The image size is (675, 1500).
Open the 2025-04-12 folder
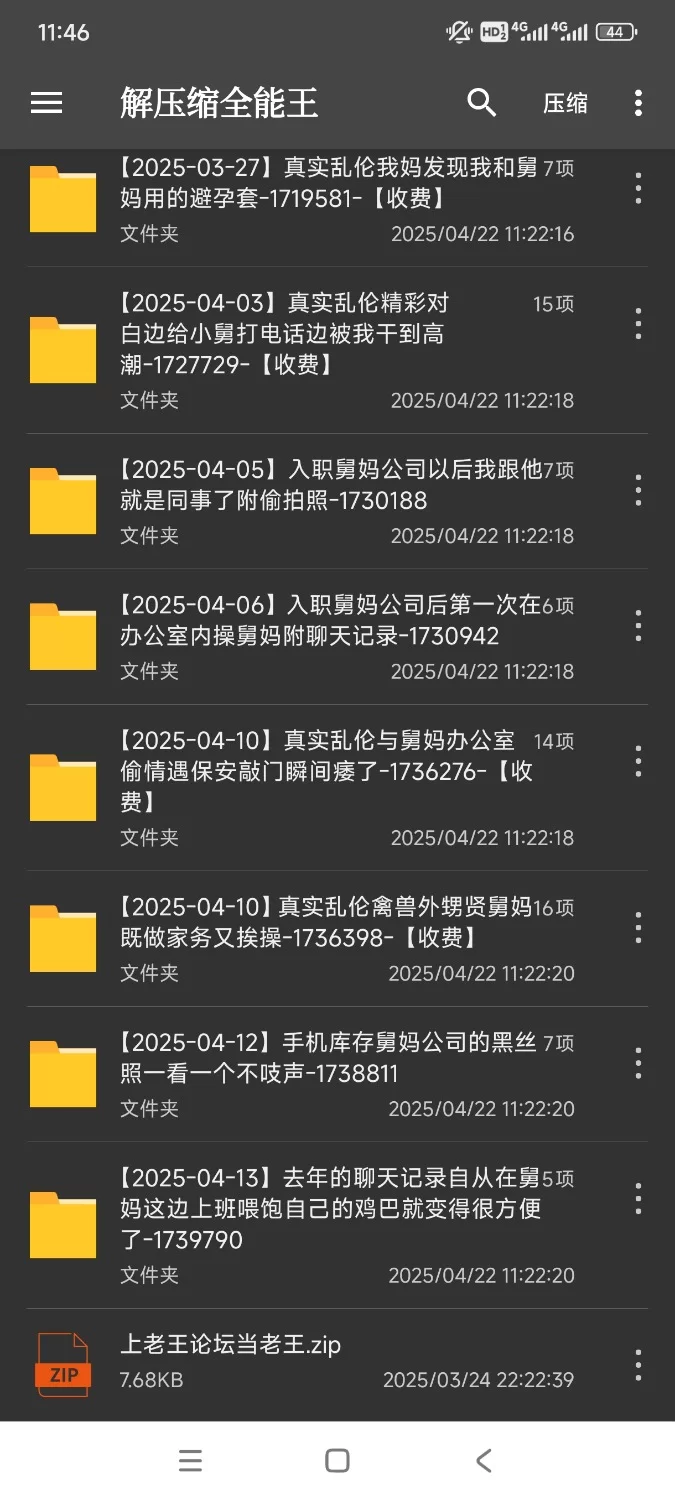330,1074
